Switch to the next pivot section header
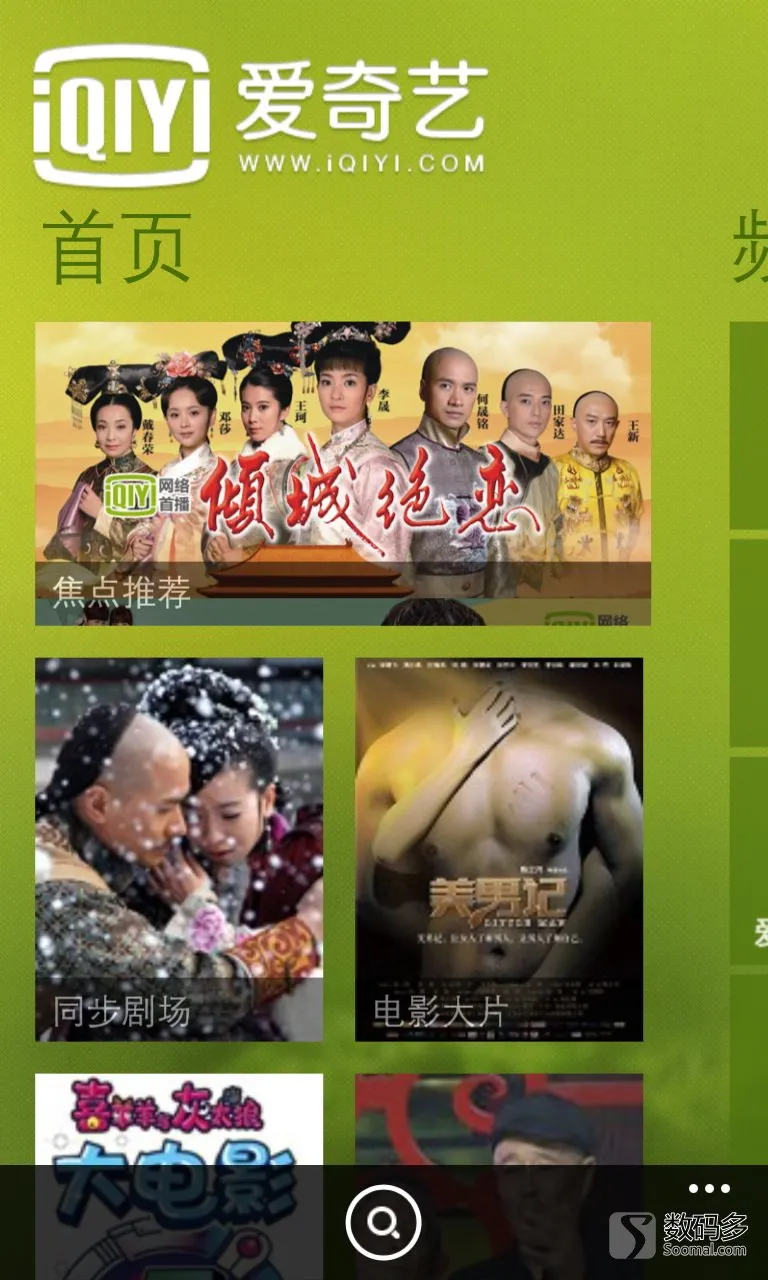Screen dimensions: 768x1280 click(x=750, y=247)
